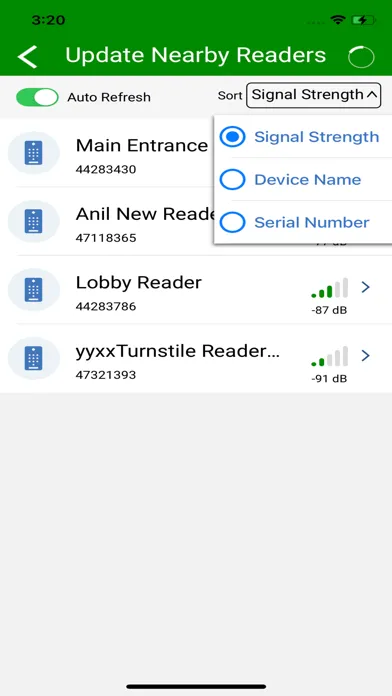Open the Anil New Reader row

coord(107,221)
